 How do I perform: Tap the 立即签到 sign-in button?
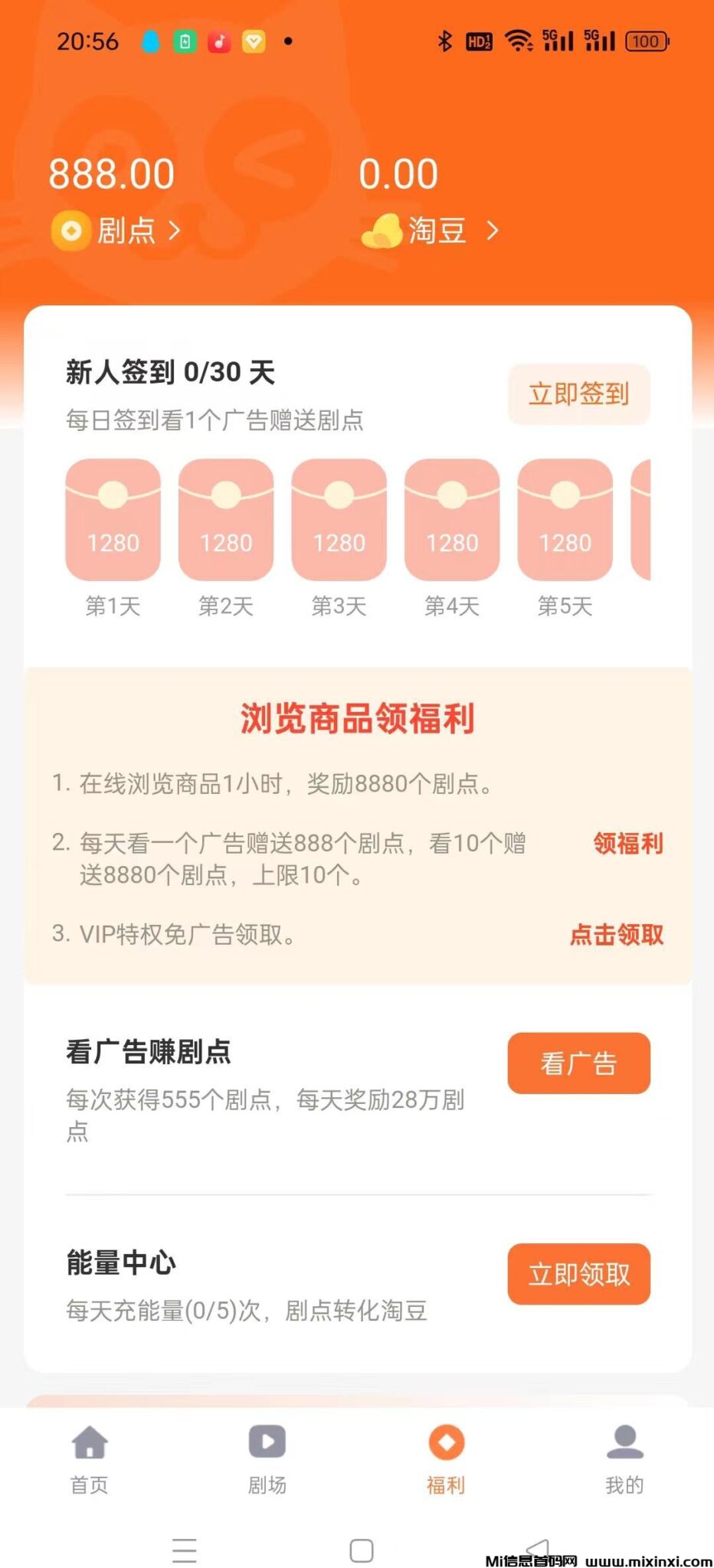coord(578,394)
